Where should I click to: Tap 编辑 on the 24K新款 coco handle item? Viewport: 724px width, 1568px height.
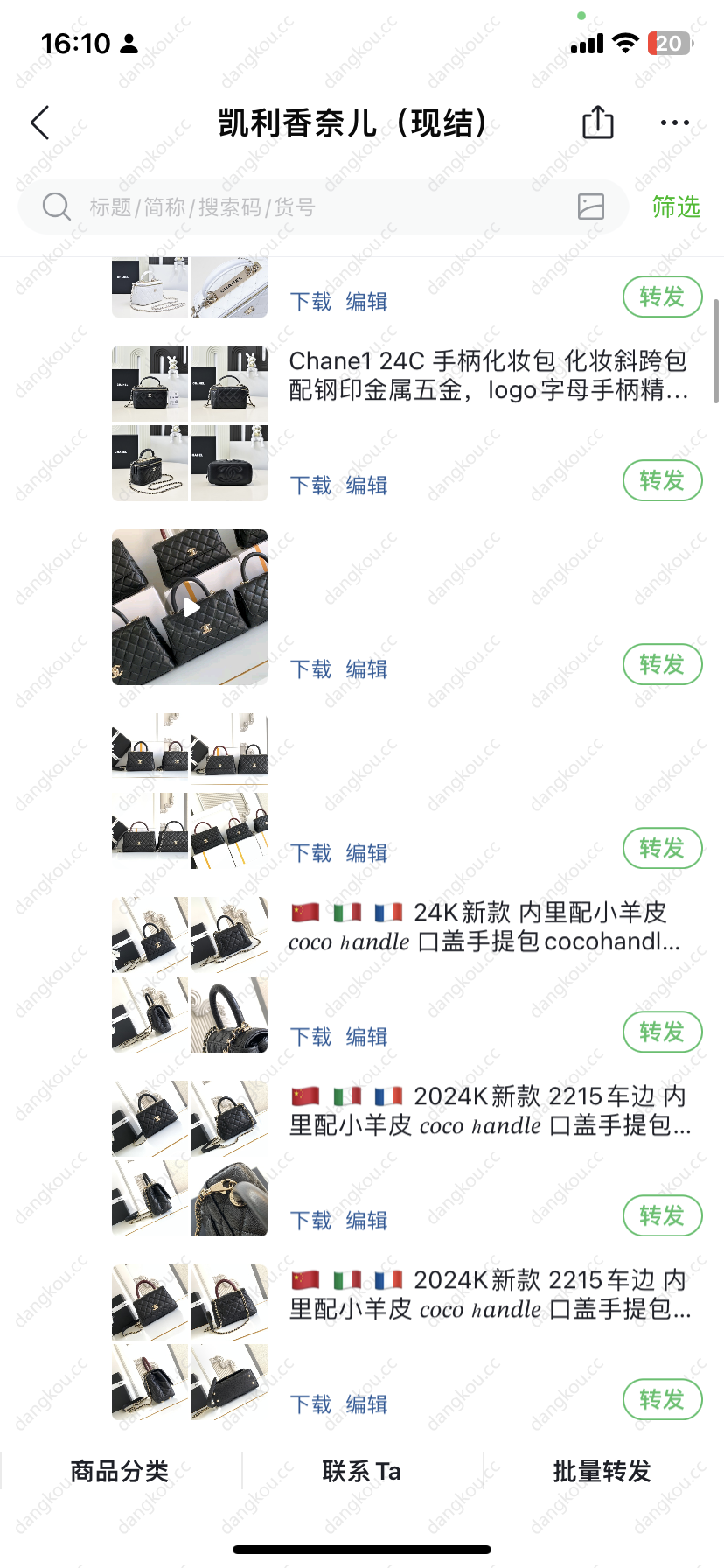coord(366,1037)
